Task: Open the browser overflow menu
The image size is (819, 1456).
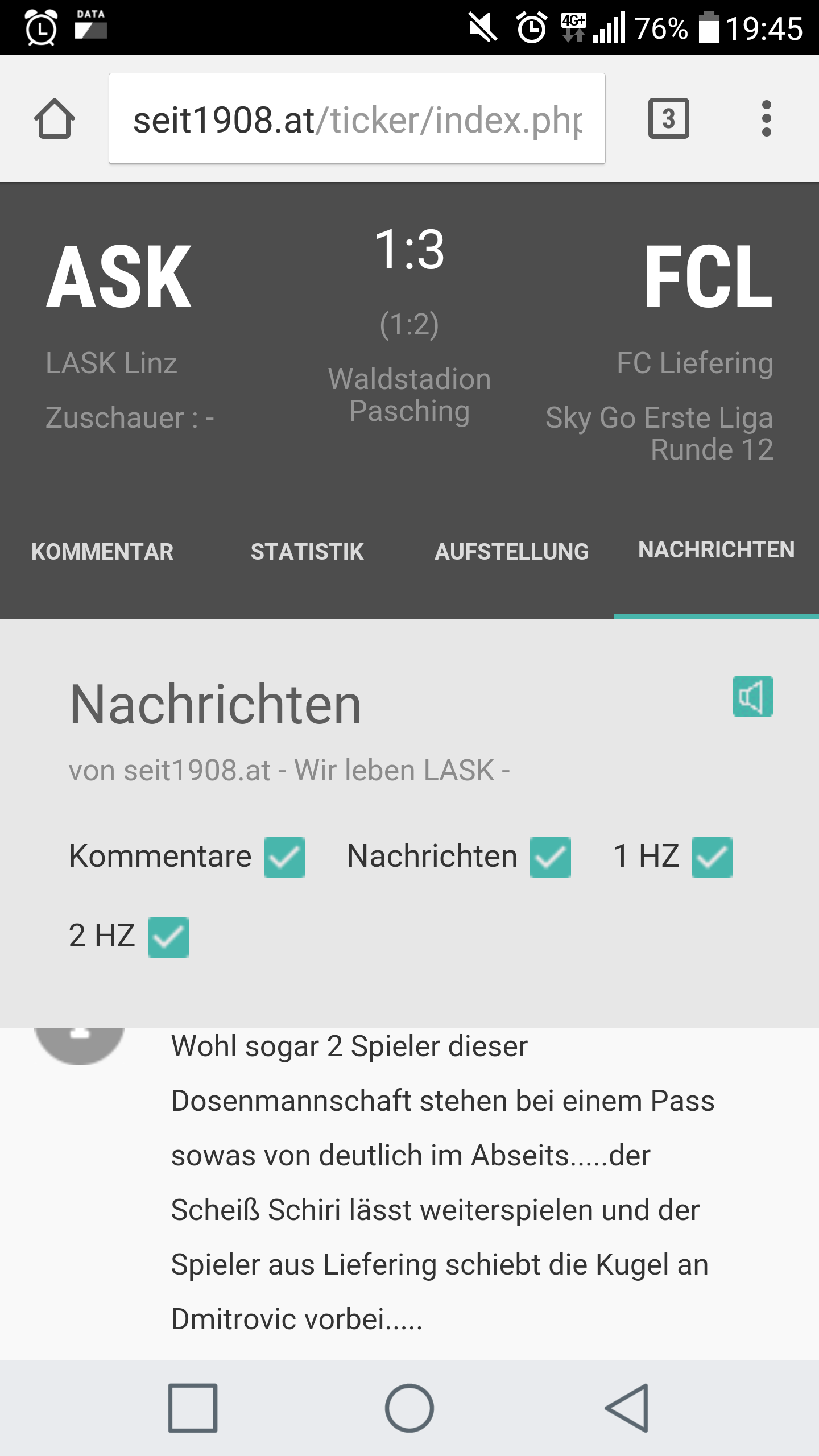Action: pyautogui.click(x=767, y=118)
